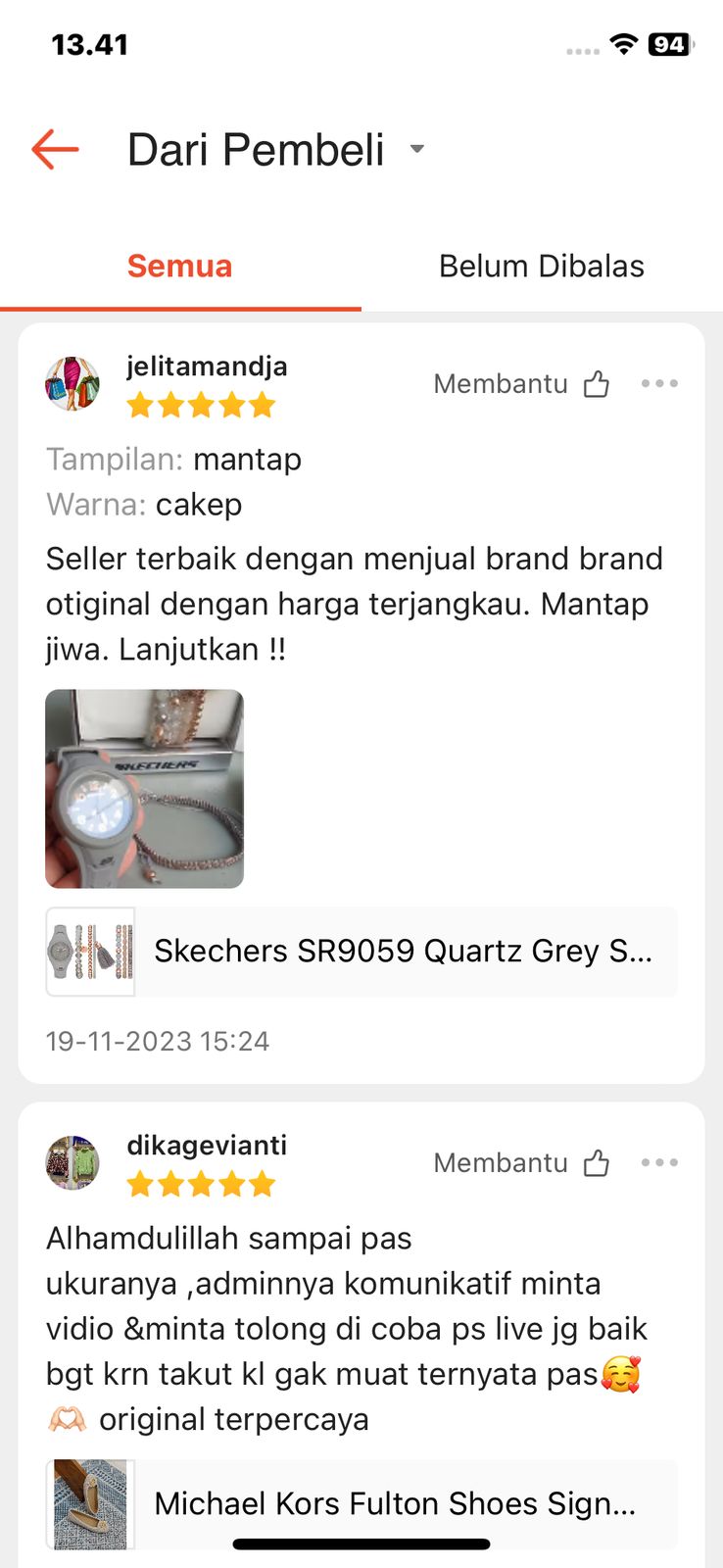723x1568 pixels.
Task: Tap dikagevianti's profile avatar
Action: tap(73, 1163)
